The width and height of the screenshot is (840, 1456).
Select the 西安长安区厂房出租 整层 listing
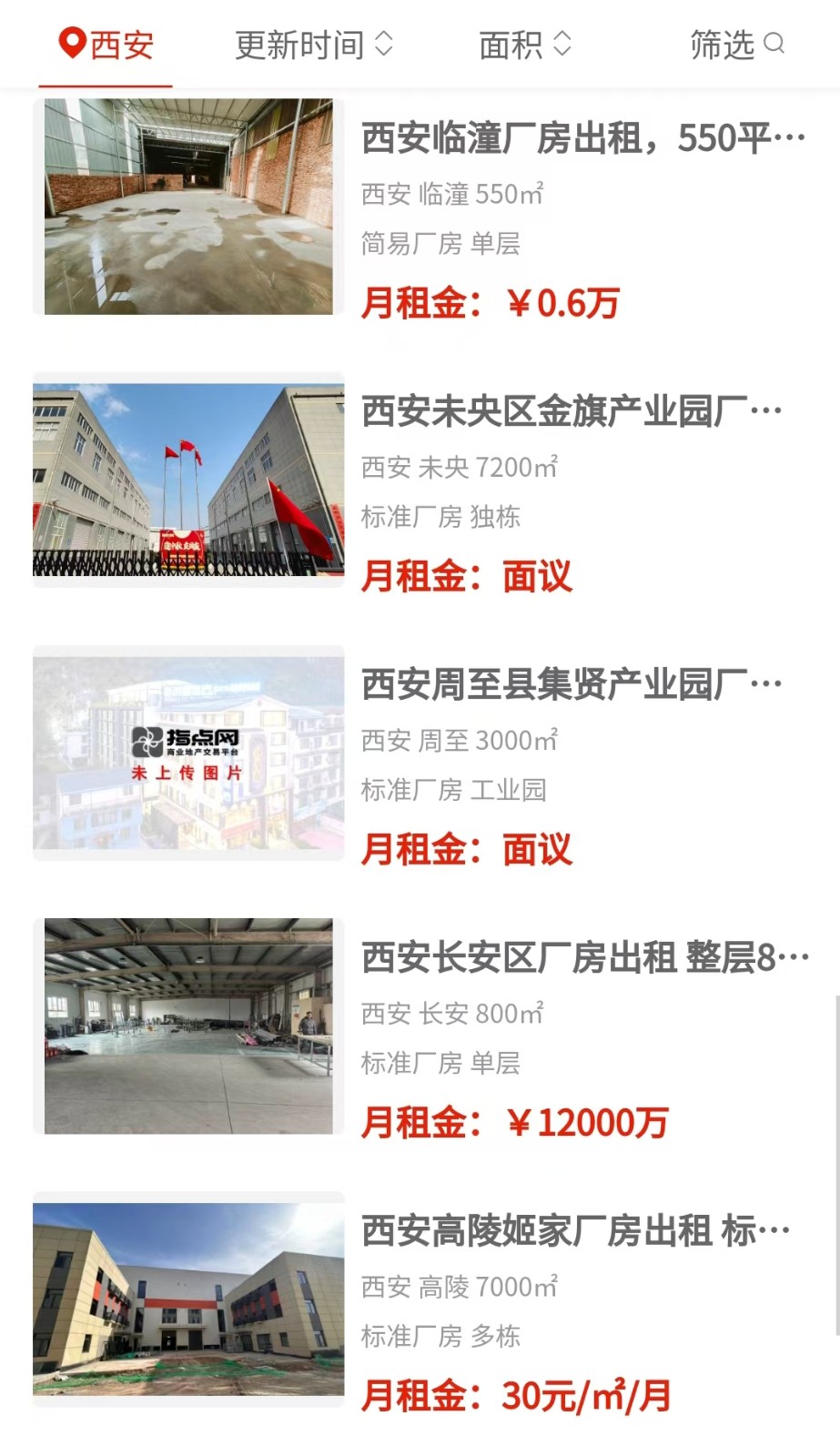(x=584, y=957)
